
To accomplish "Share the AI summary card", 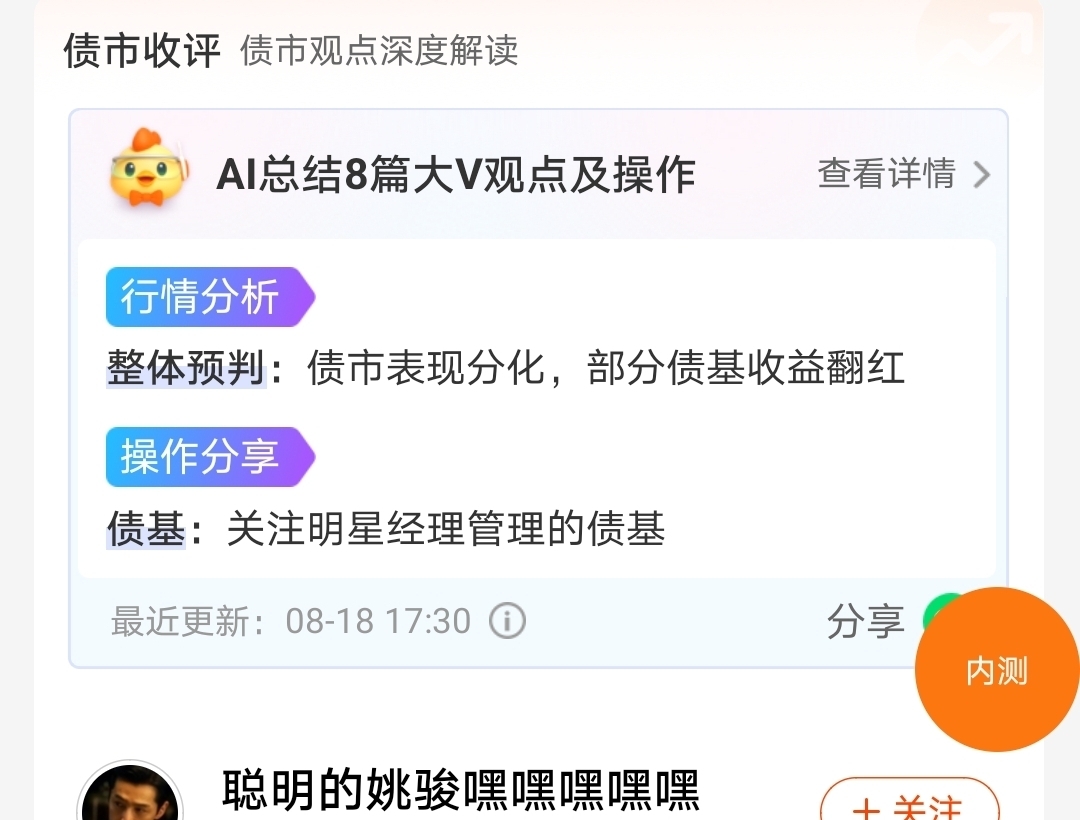I will pos(866,621).
